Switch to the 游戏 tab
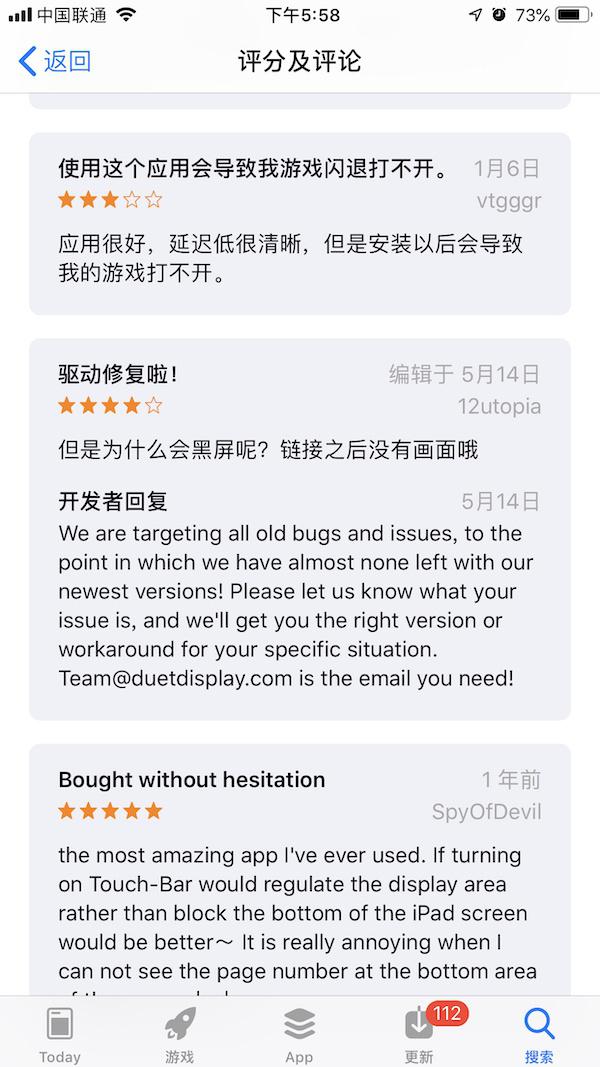The width and height of the screenshot is (600, 1067). (180, 1033)
